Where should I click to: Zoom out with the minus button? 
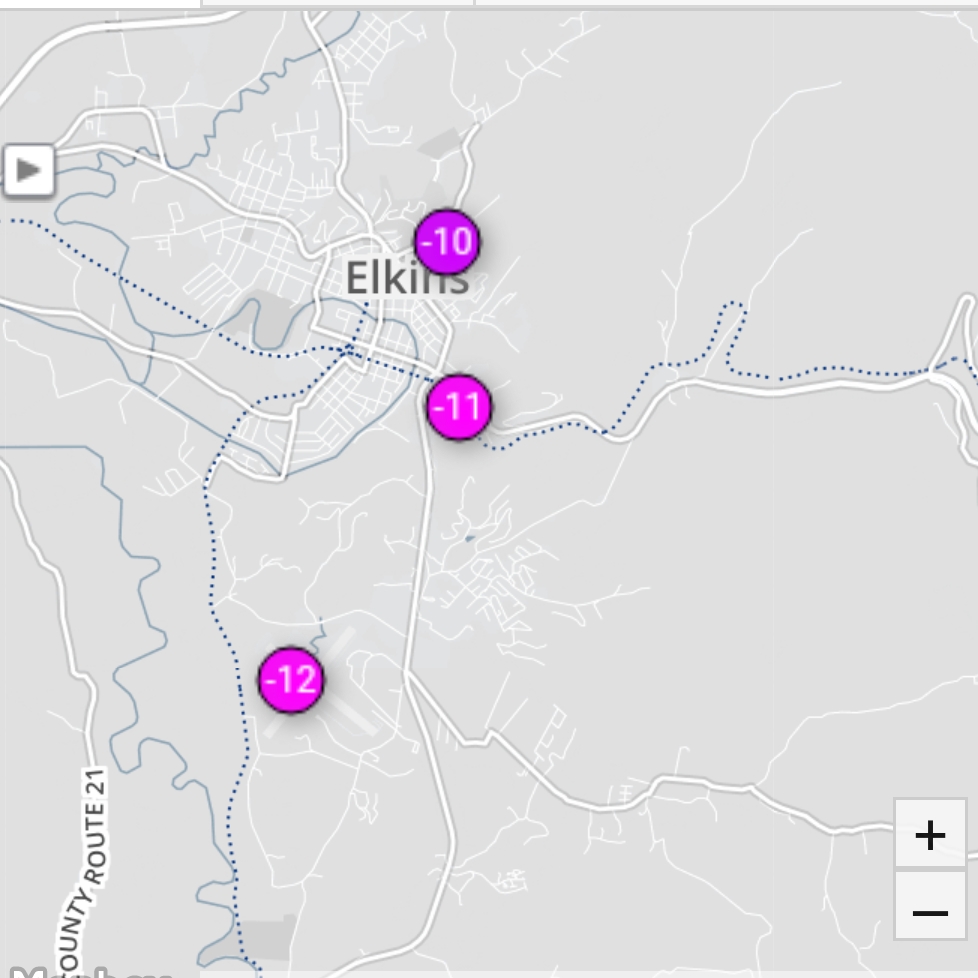[930, 911]
